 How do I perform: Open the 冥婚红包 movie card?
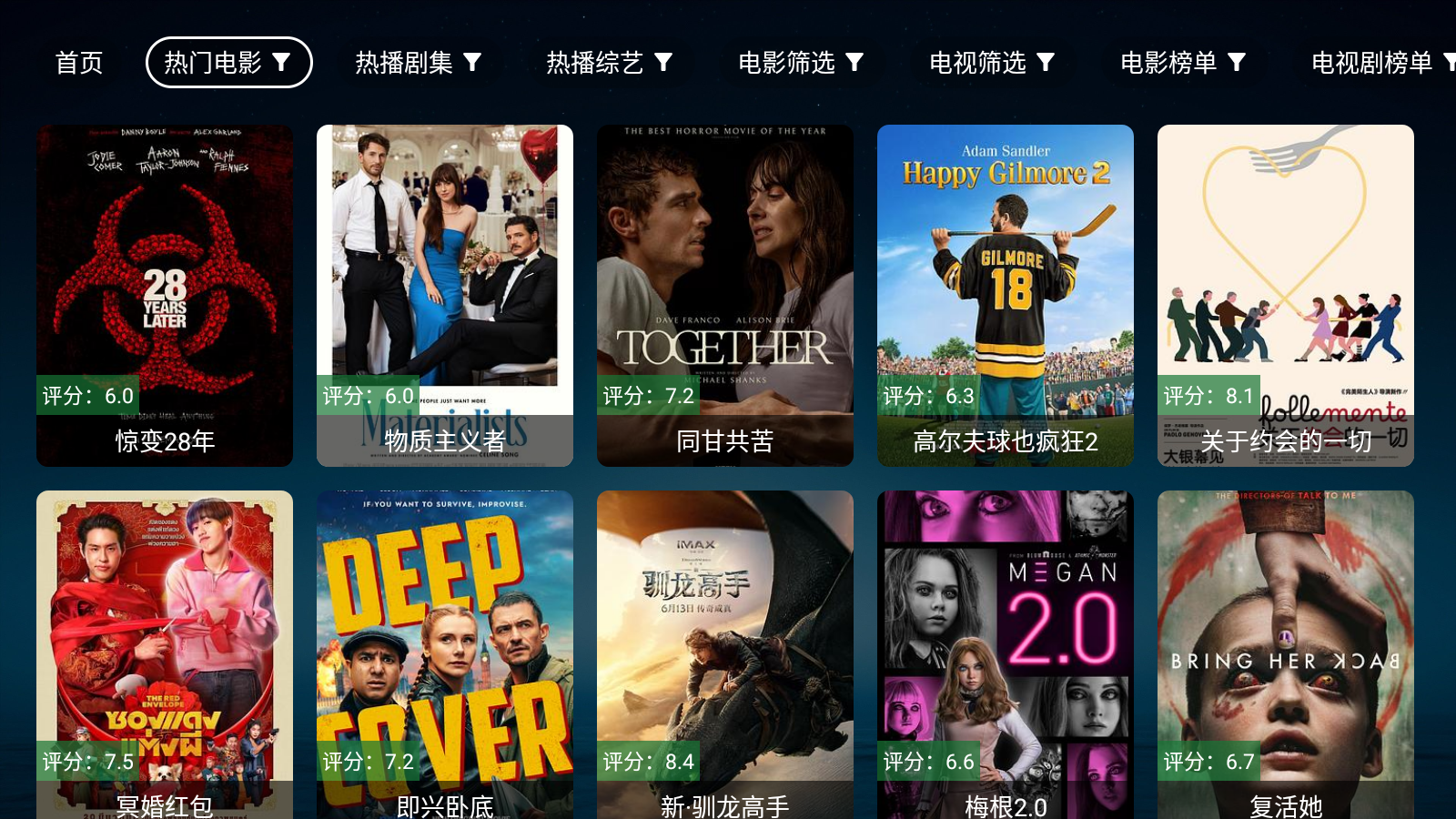pos(165,655)
